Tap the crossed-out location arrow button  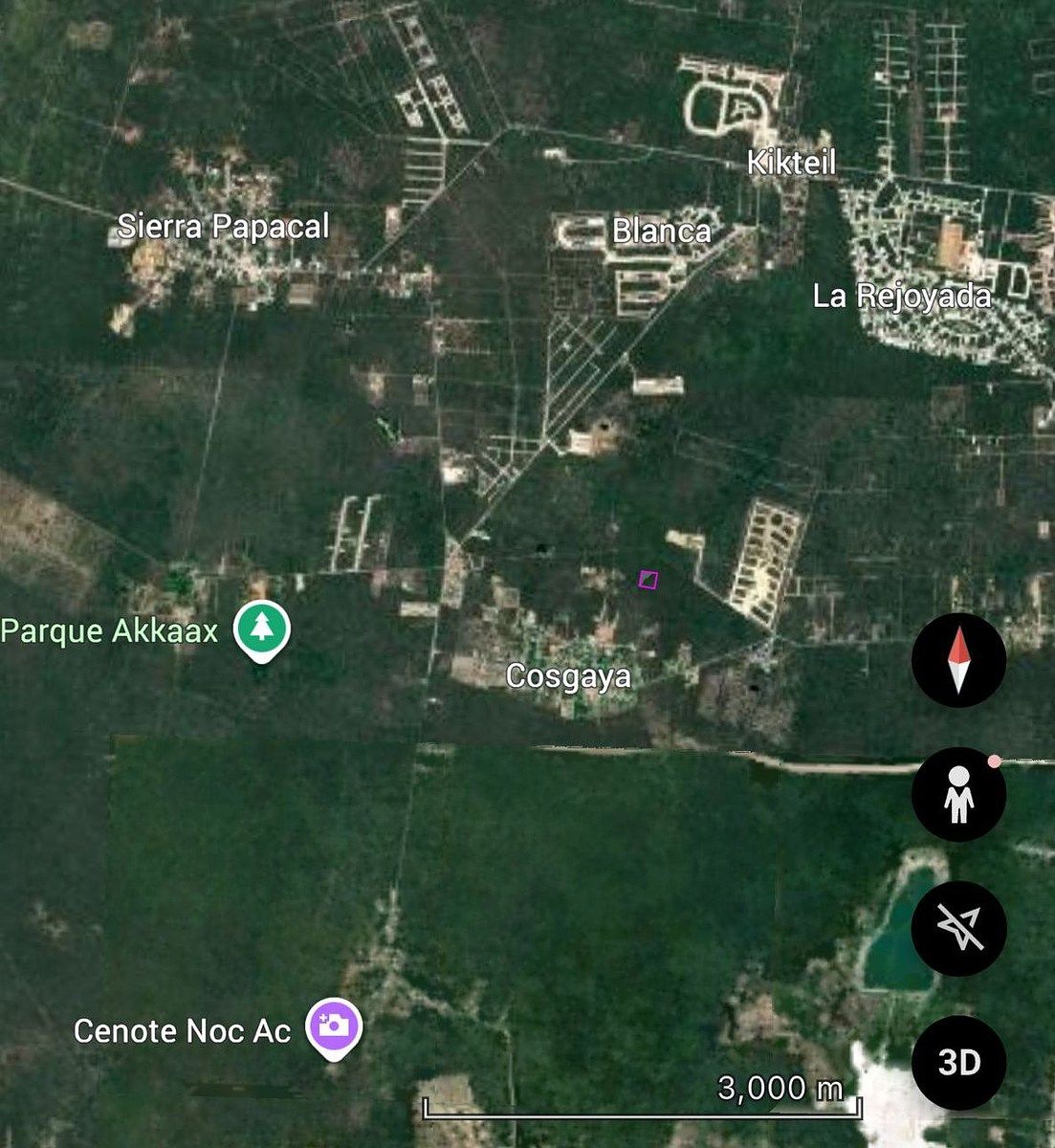coord(958,928)
